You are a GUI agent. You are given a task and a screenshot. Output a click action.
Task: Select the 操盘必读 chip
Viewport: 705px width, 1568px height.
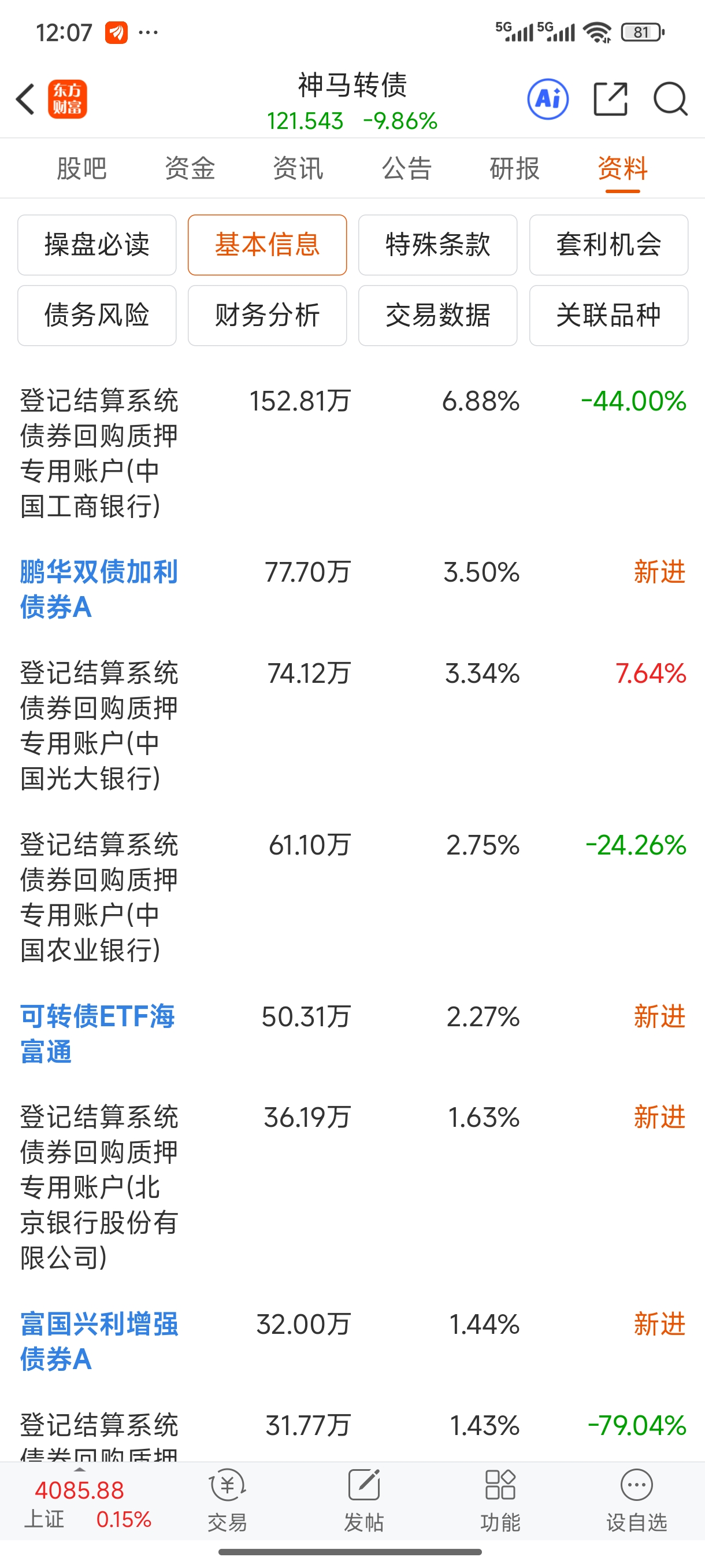tap(97, 245)
